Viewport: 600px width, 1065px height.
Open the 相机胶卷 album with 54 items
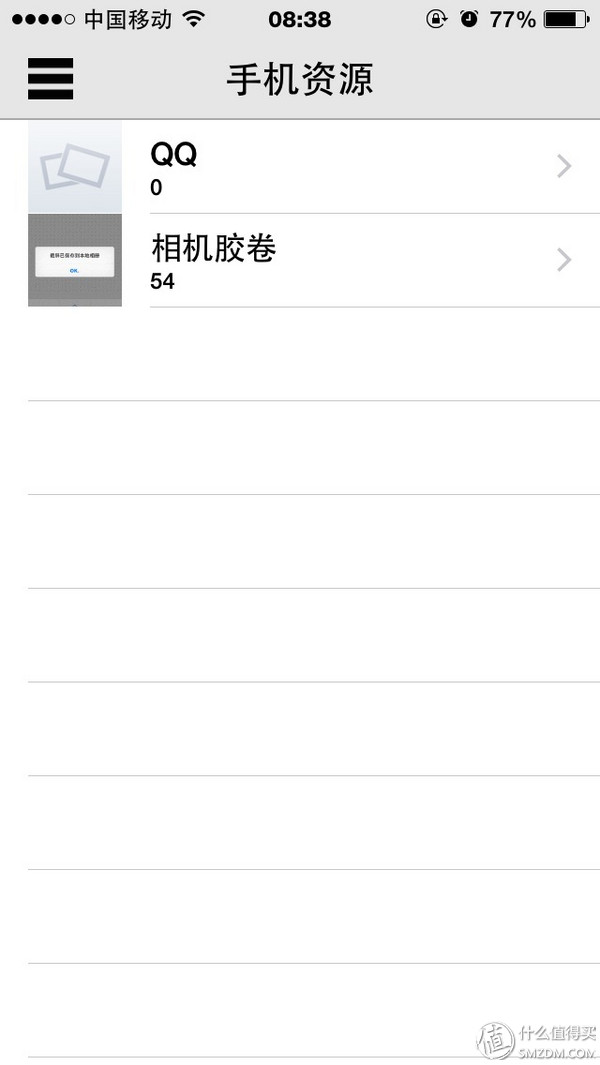(314, 260)
